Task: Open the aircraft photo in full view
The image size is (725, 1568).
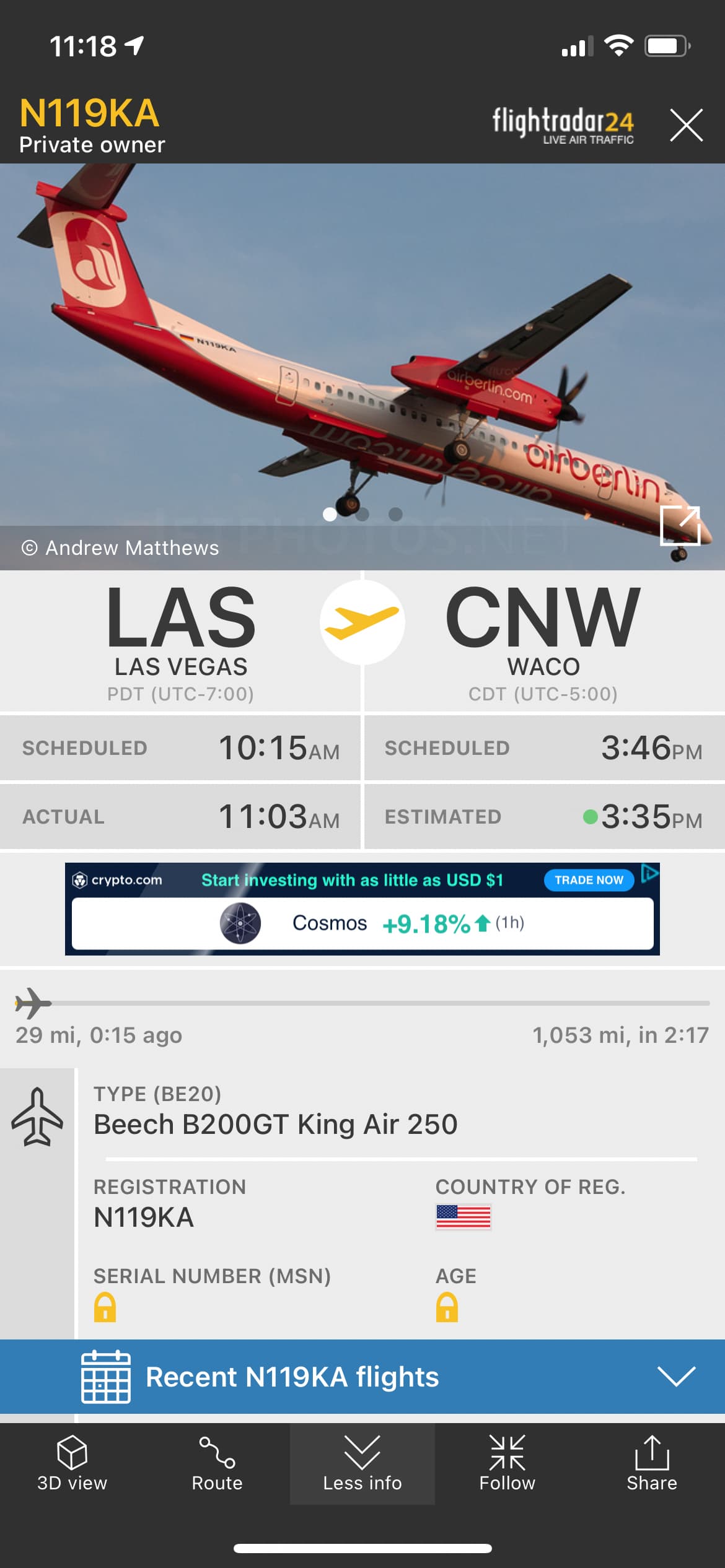Action: [680, 525]
